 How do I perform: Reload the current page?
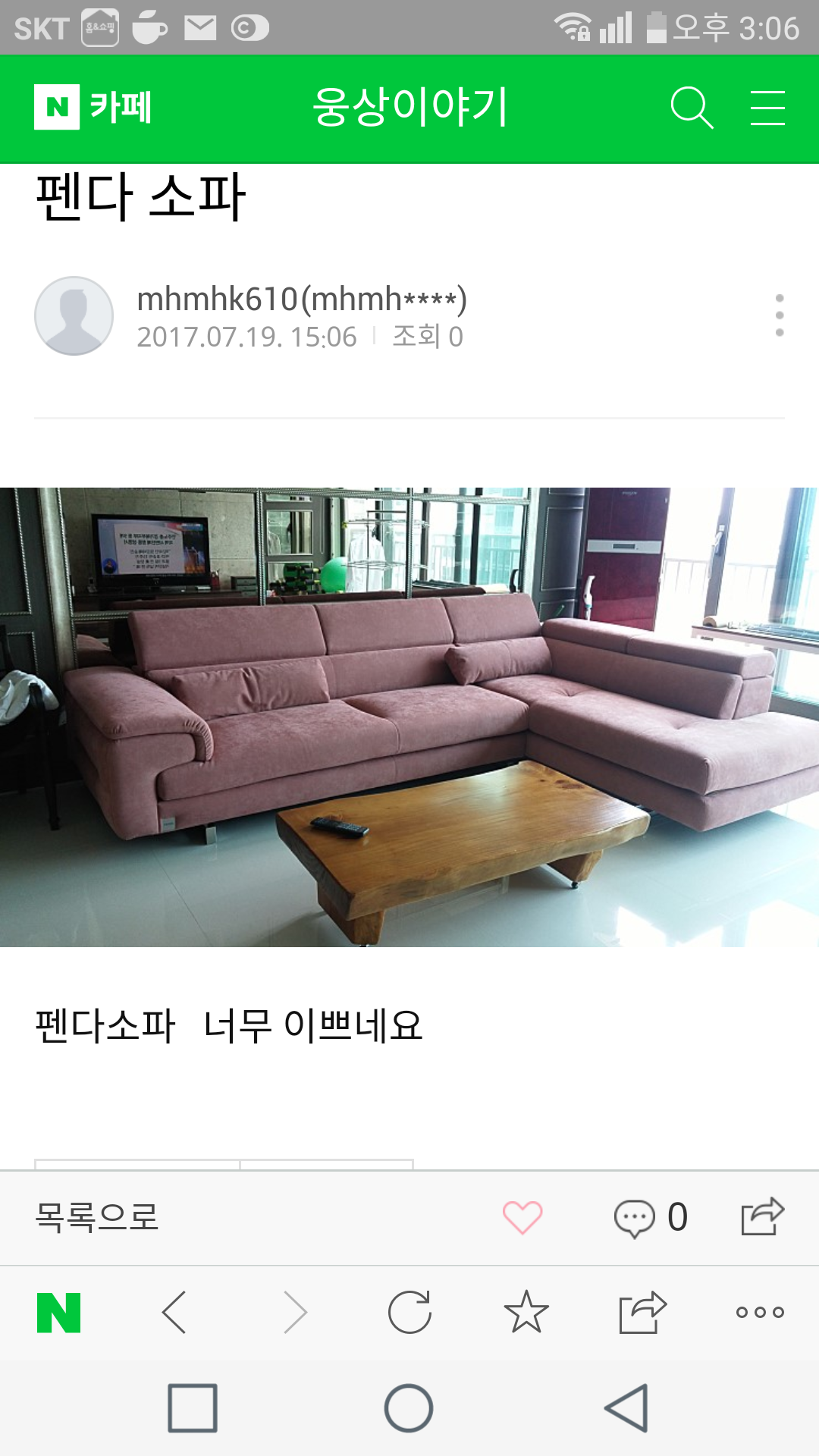pyautogui.click(x=409, y=1313)
